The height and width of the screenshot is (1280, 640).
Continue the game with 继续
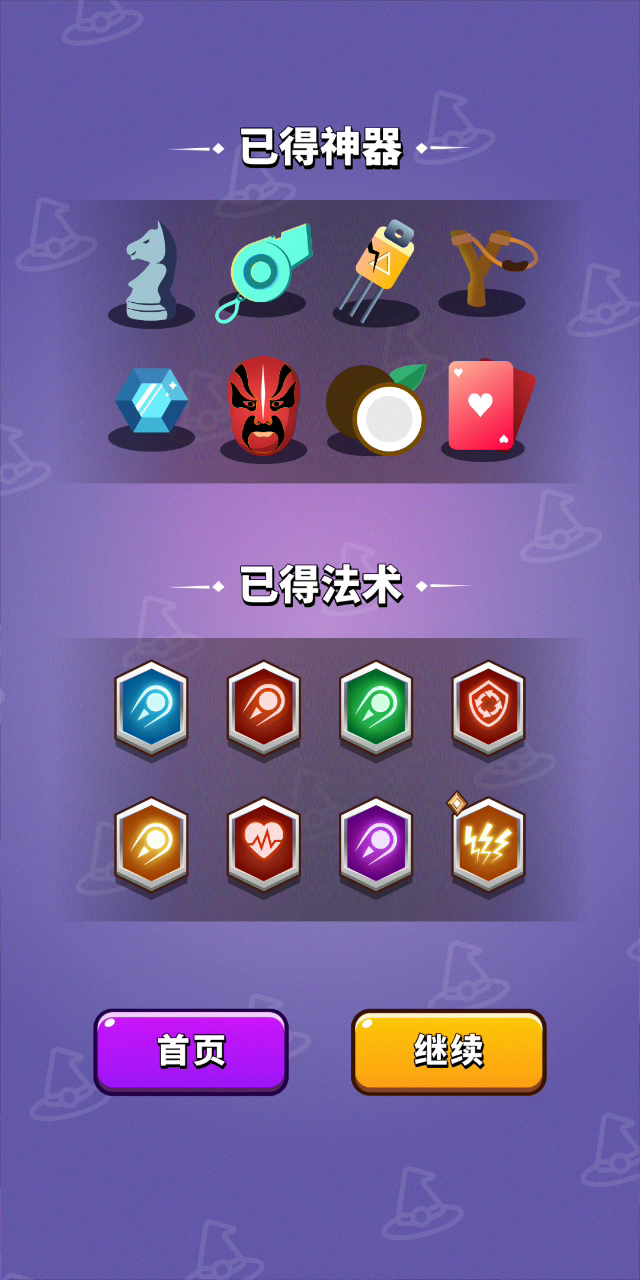pos(449,1051)
